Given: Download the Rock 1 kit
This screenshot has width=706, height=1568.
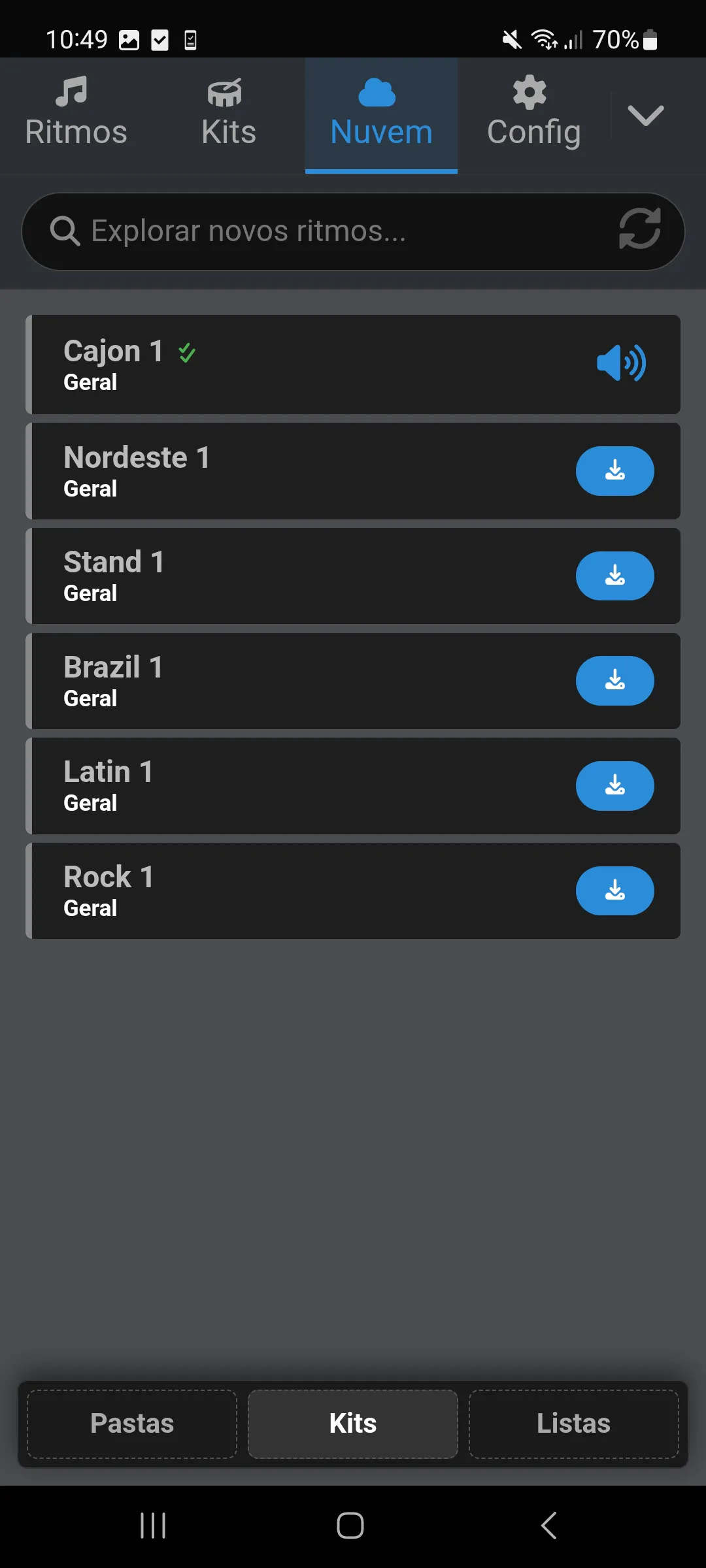Looking at the screenshot, I should (614, 890).
